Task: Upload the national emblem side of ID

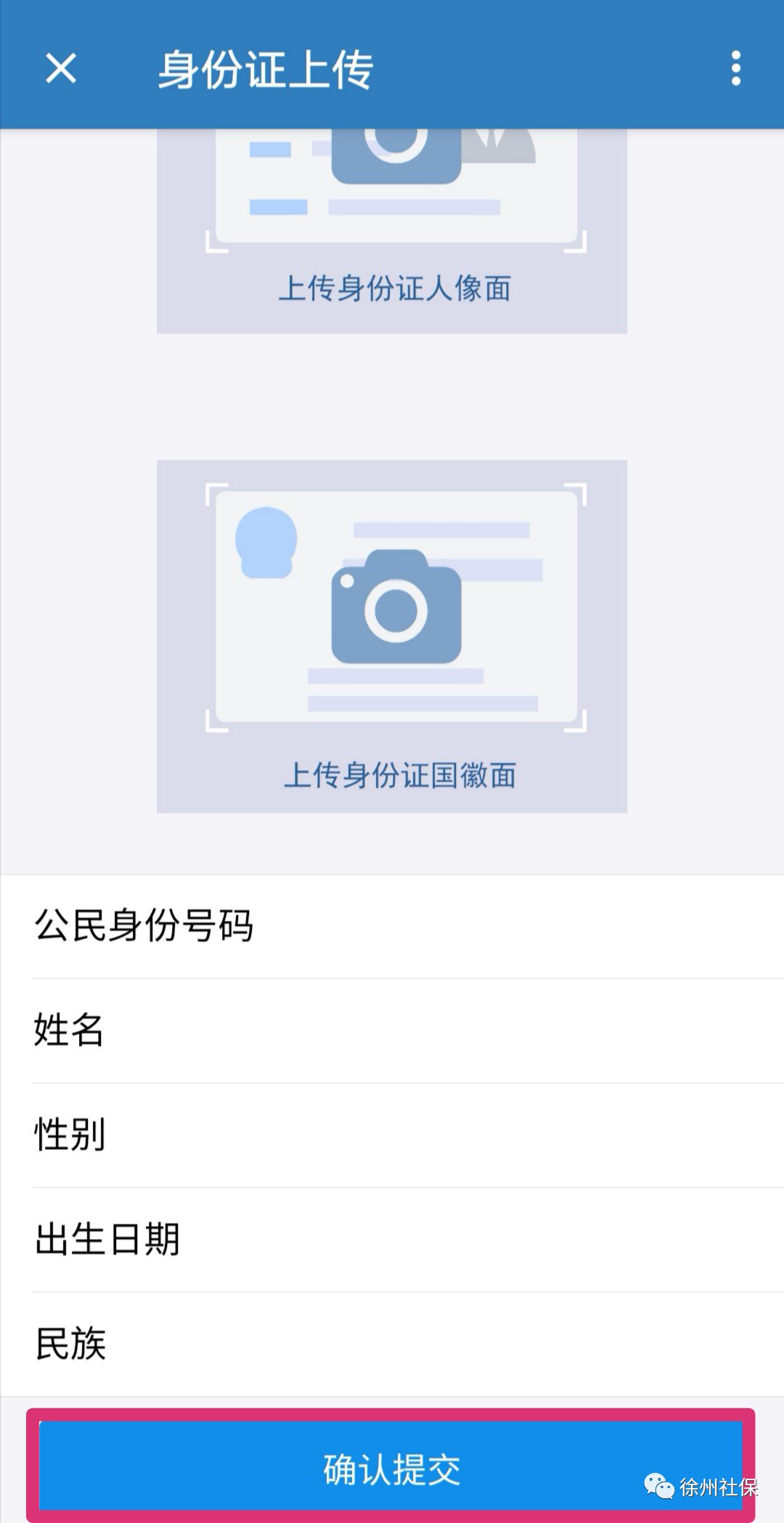Action: click(x=392, y=635)
